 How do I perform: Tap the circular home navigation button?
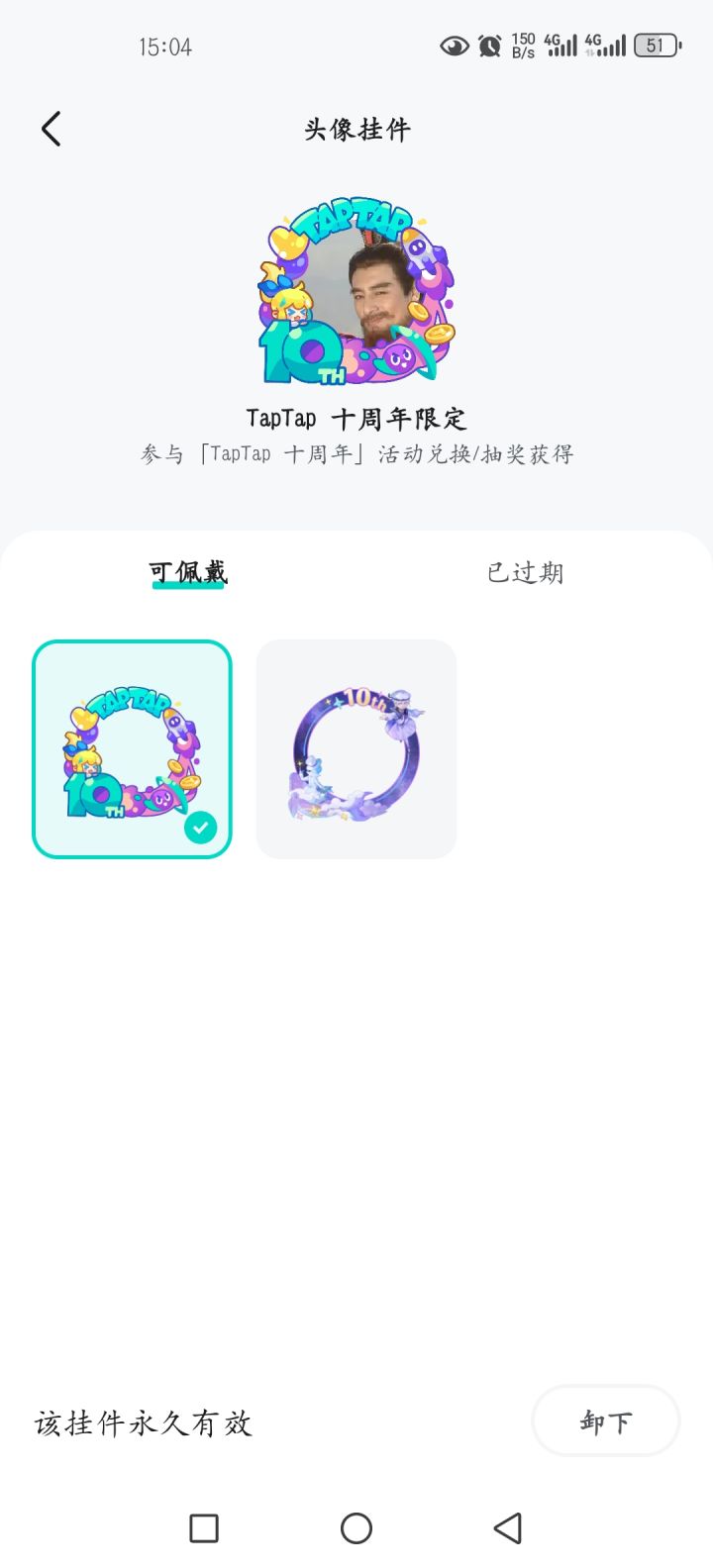(356, 1528)
